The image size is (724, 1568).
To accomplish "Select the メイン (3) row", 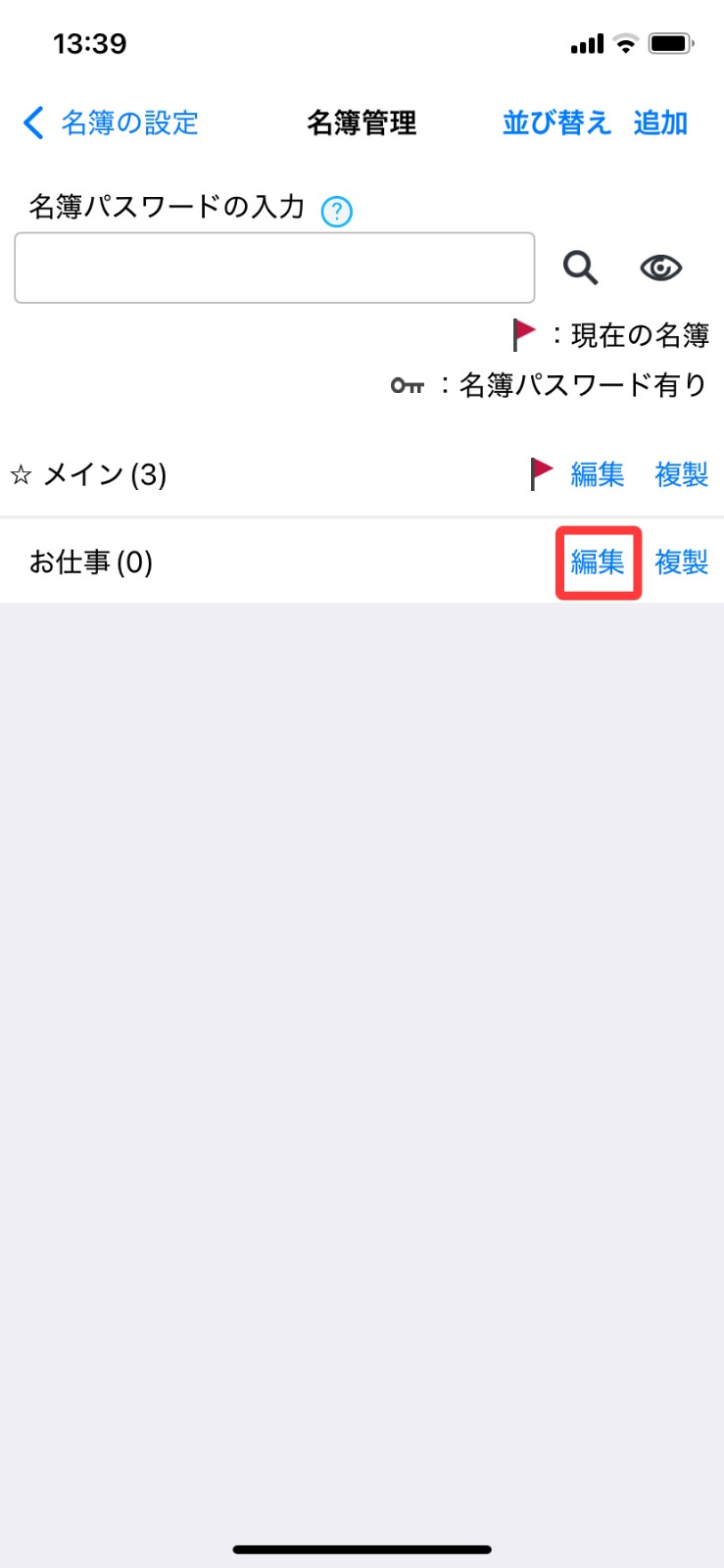I will [x=362, y=474].
